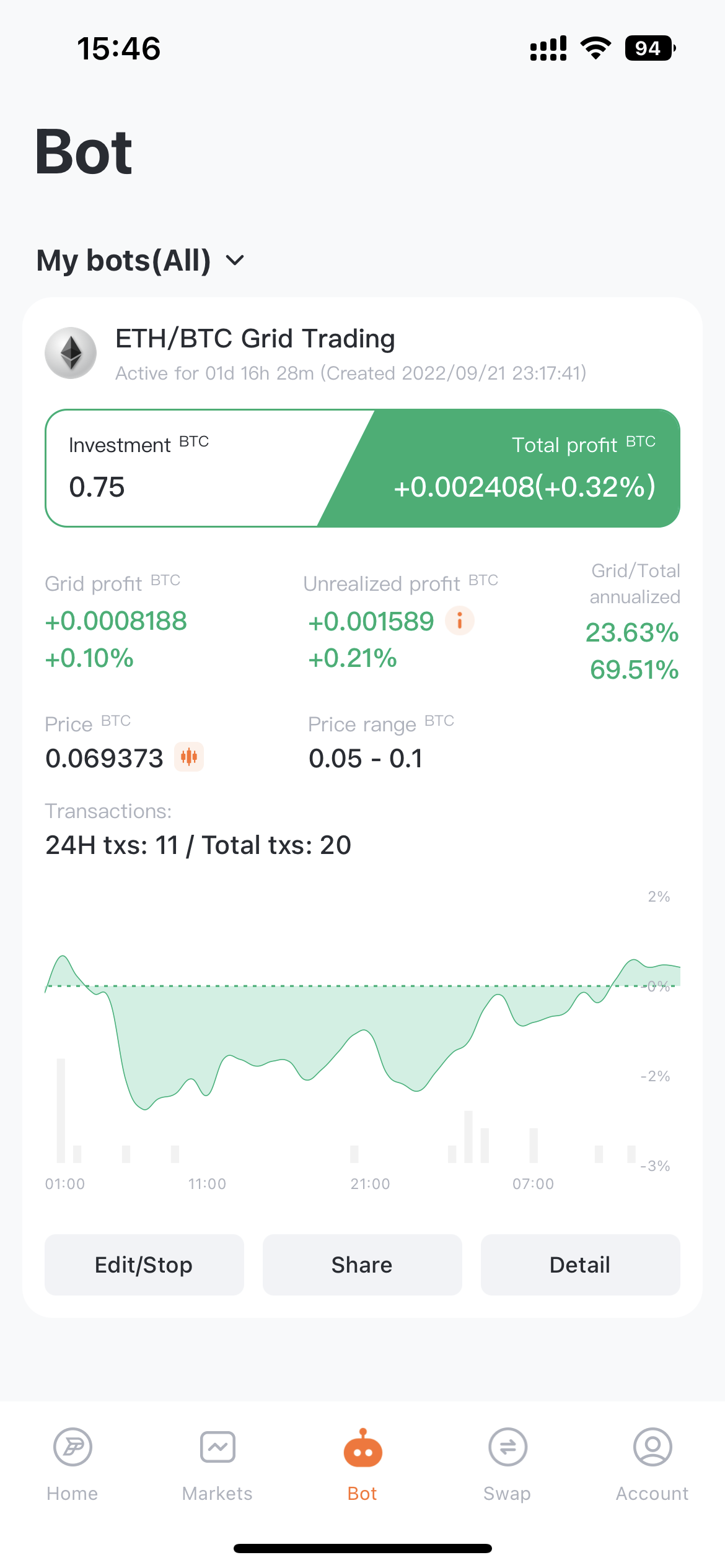Open the candlestick chart icon next to Price
This screenshot has width=725, height=1568.
[189, 757]
